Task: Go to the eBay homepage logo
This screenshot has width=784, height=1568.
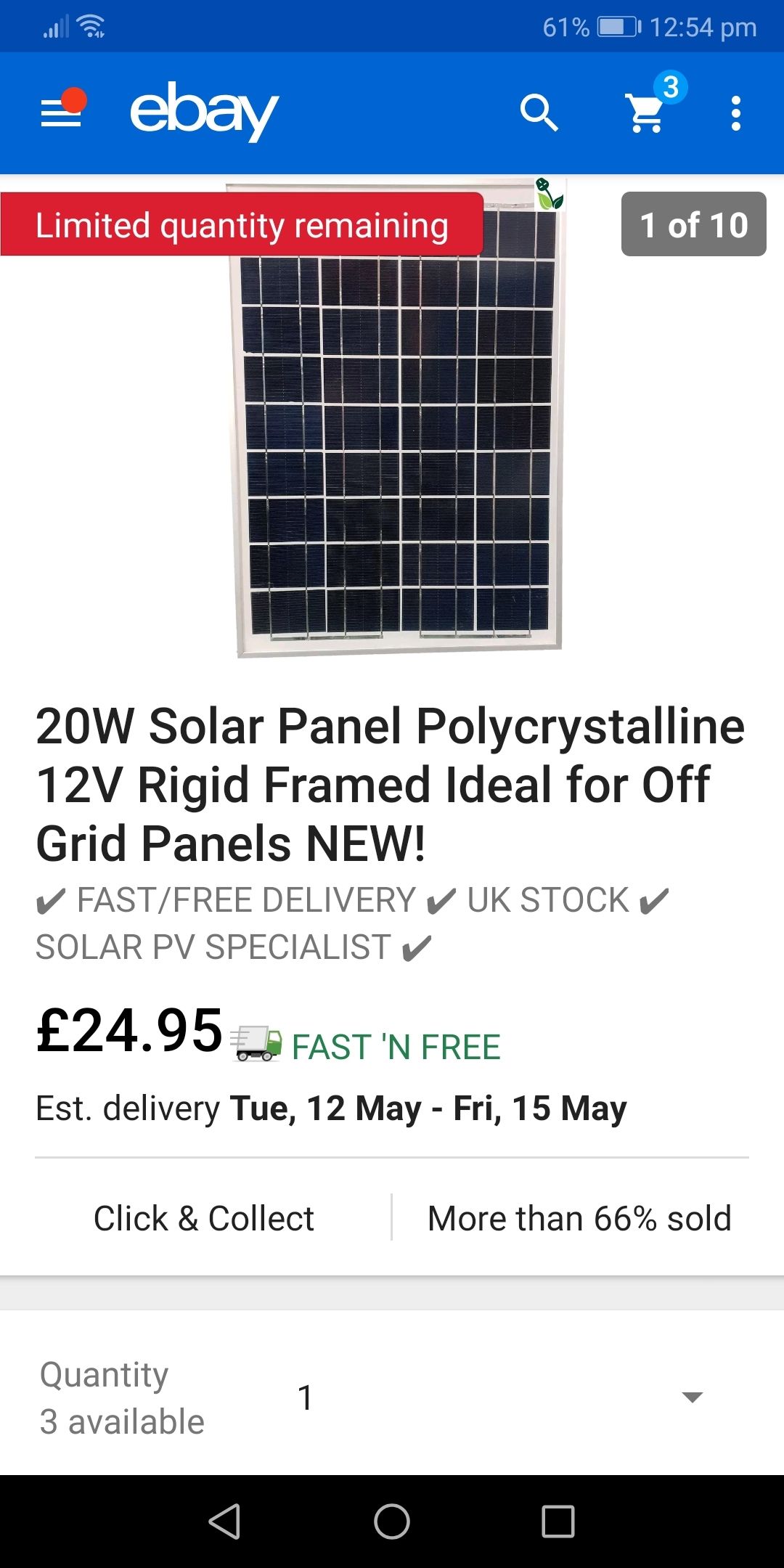Action: point(204,111)
